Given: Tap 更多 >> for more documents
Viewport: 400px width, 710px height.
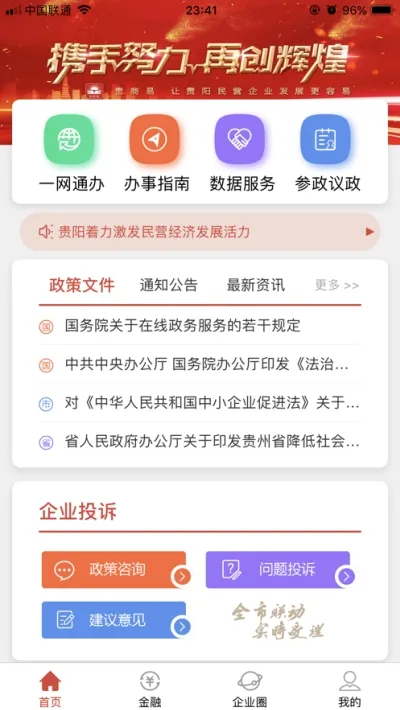Looking at the screenshot, I should point(337,285).
